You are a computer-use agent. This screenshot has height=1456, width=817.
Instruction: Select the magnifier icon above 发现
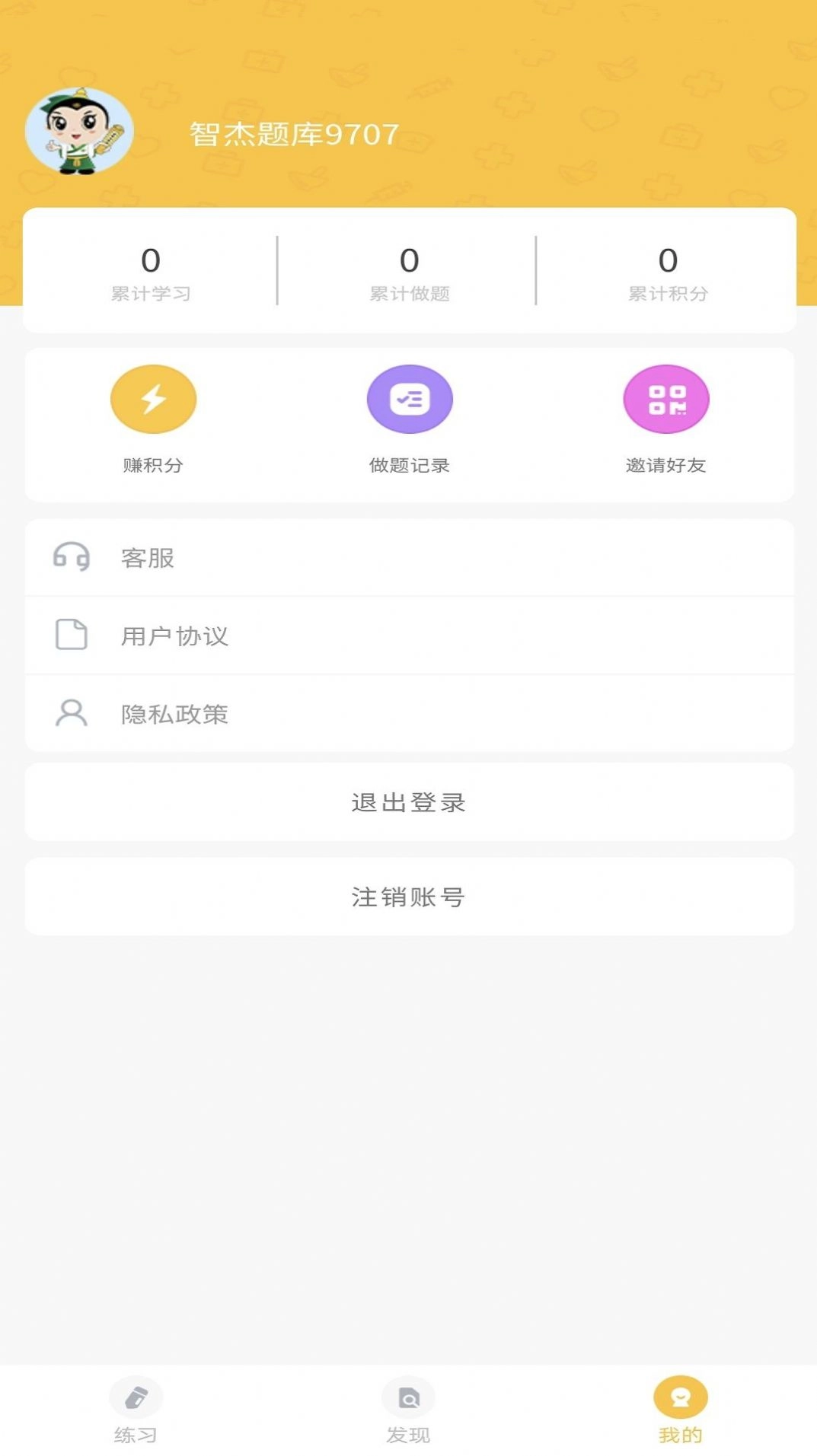click(x=409, y=1397)
